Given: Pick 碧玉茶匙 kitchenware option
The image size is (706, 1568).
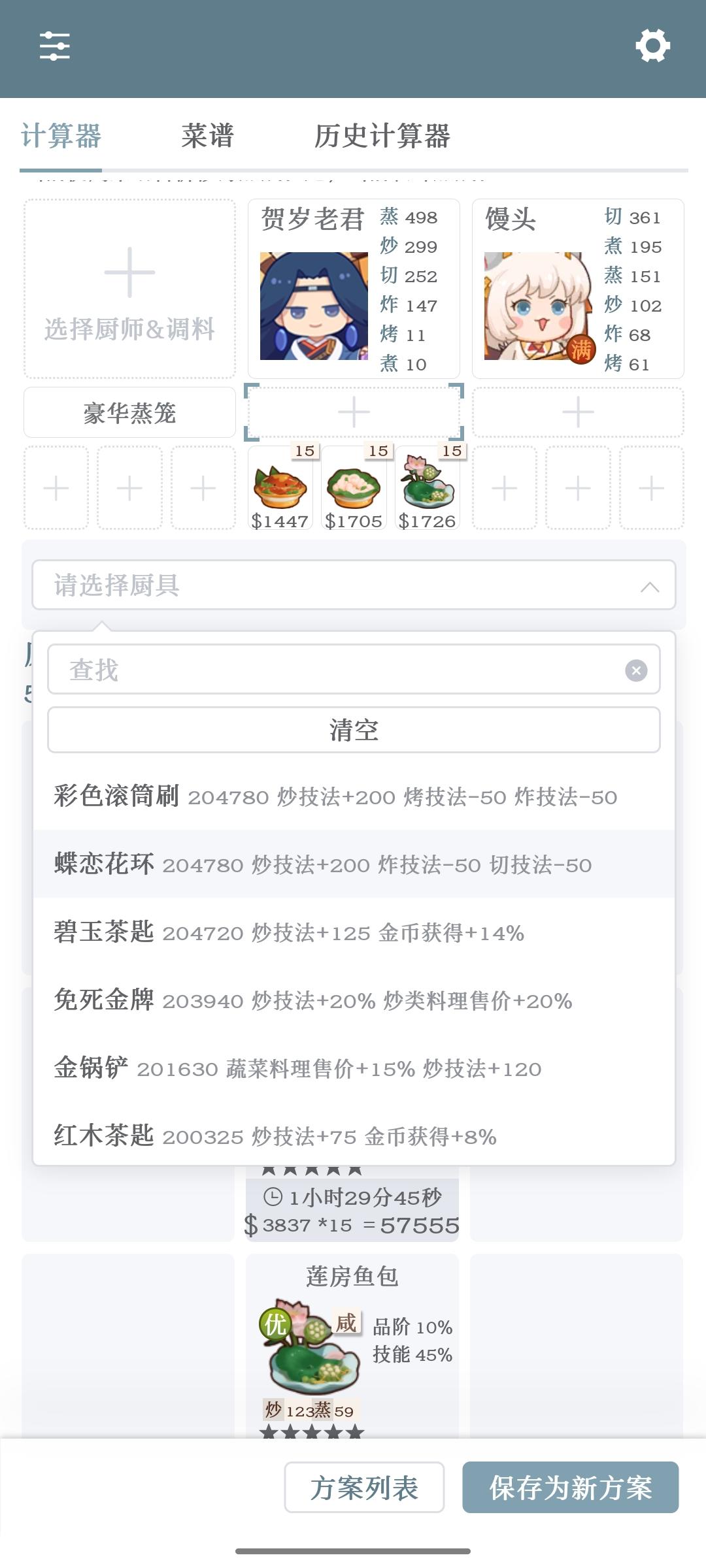Looking at the screenshot, I should [289, 932].
